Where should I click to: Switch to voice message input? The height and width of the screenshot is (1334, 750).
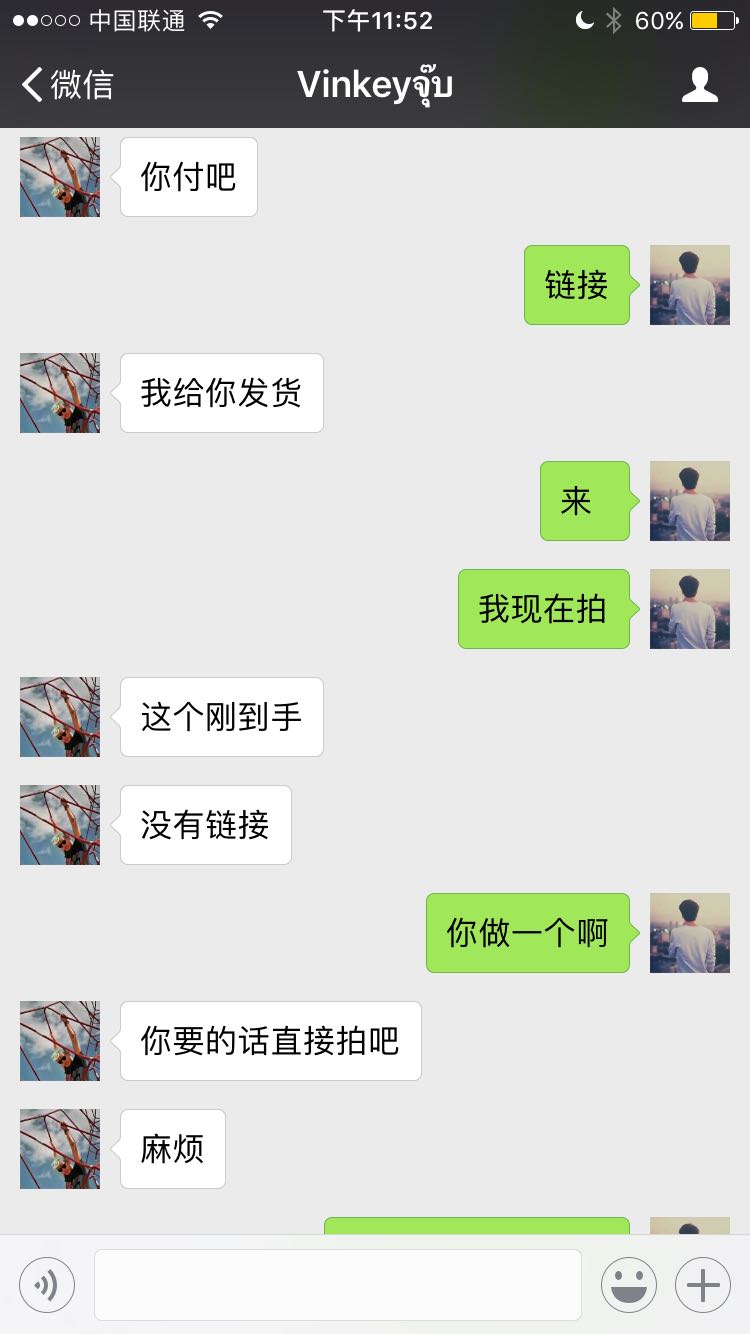point(47,1284)
